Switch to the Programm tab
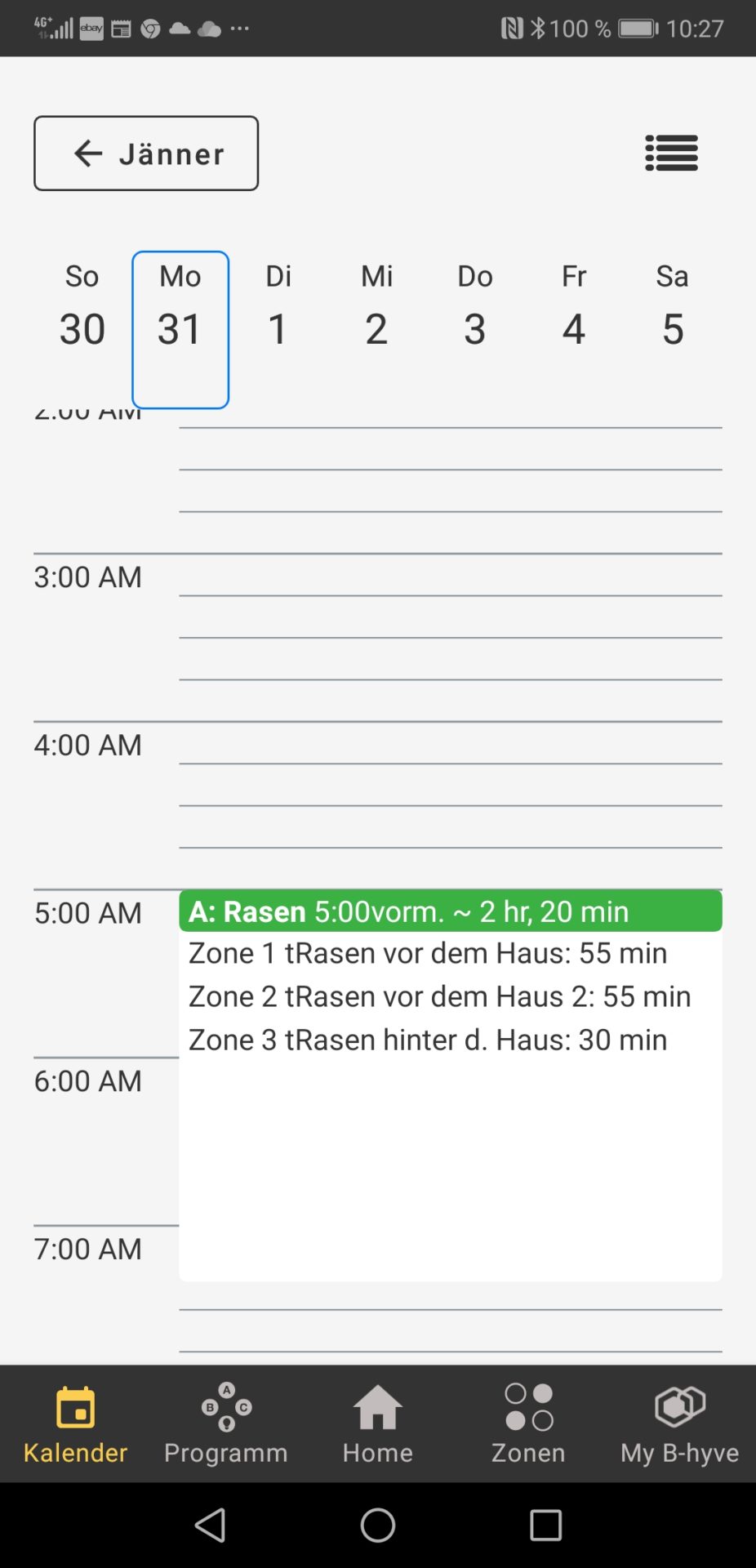The image size is (756, 1568). [226, 1423]
